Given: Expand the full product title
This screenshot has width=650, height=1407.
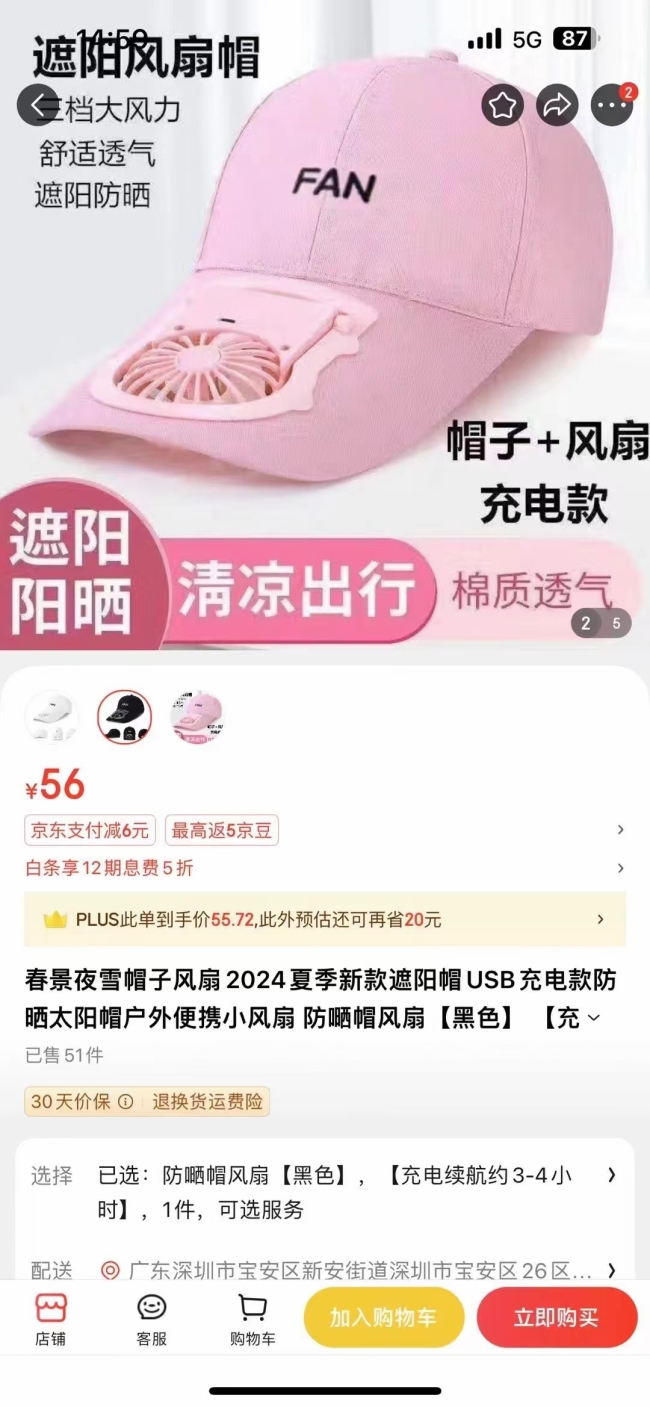Looking at the screenshot, I should [593, 1018].
